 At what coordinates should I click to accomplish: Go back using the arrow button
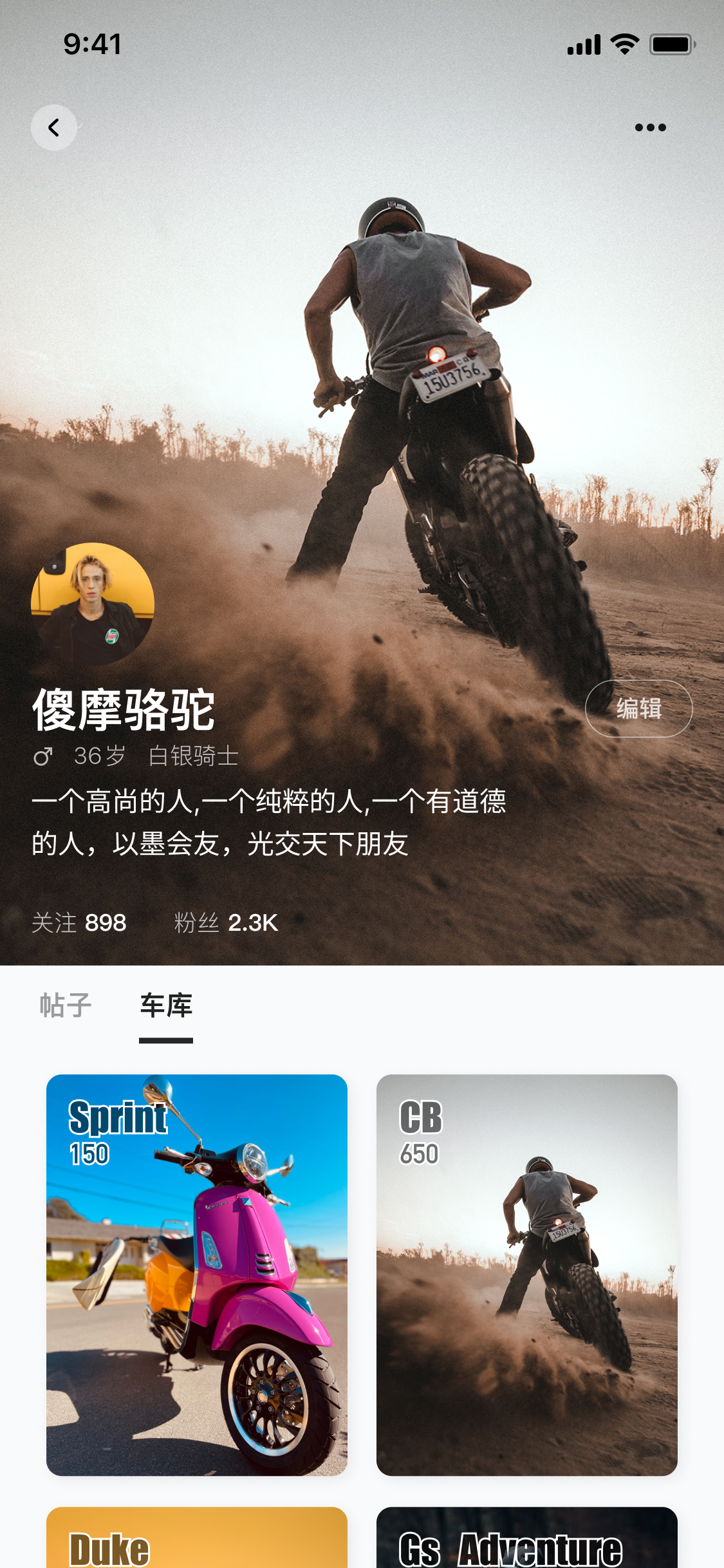point(54,127)
